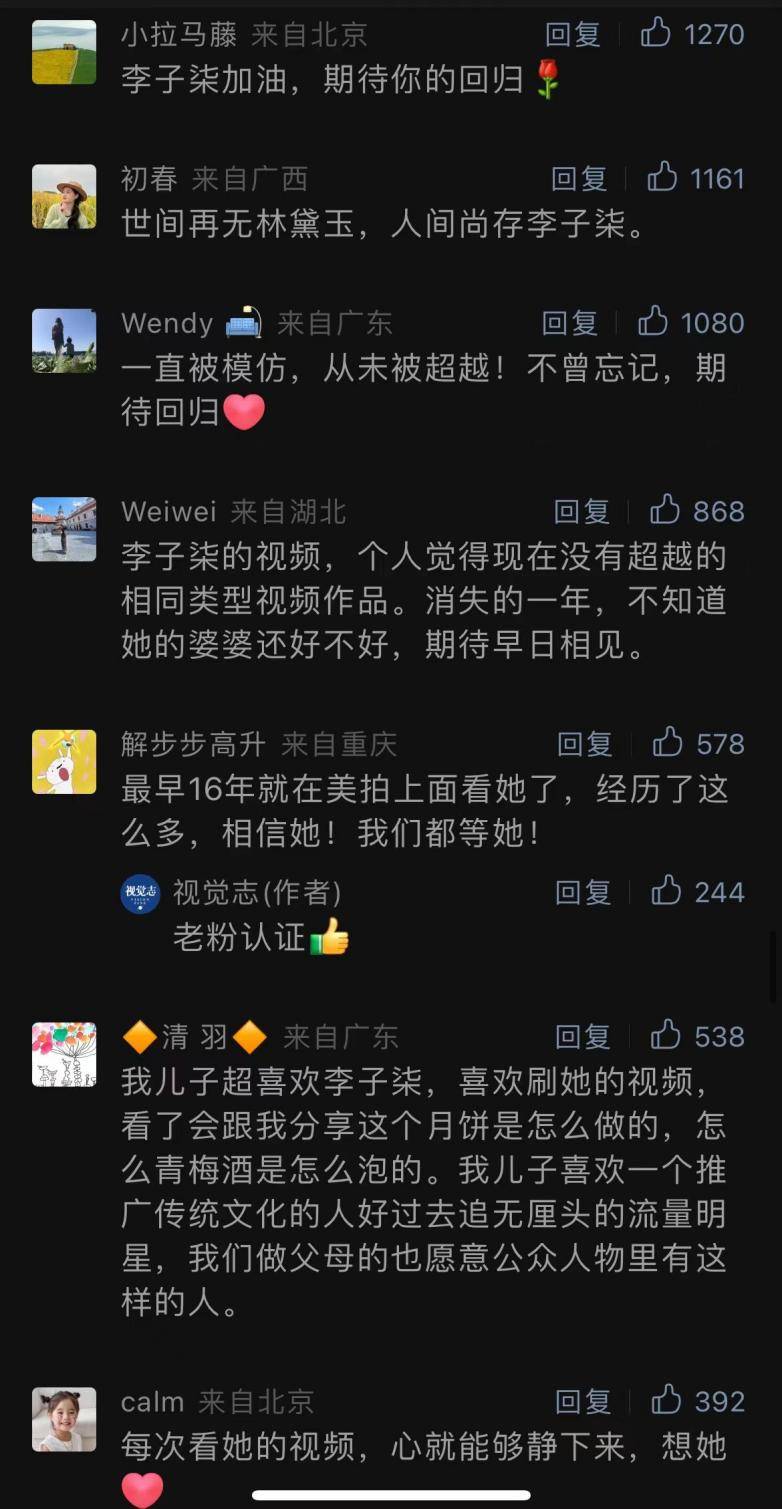The width and height of the screenshot is (782, 1509).
Task: Like 解步步高升's comment with 578 likes
Action: 667,743
